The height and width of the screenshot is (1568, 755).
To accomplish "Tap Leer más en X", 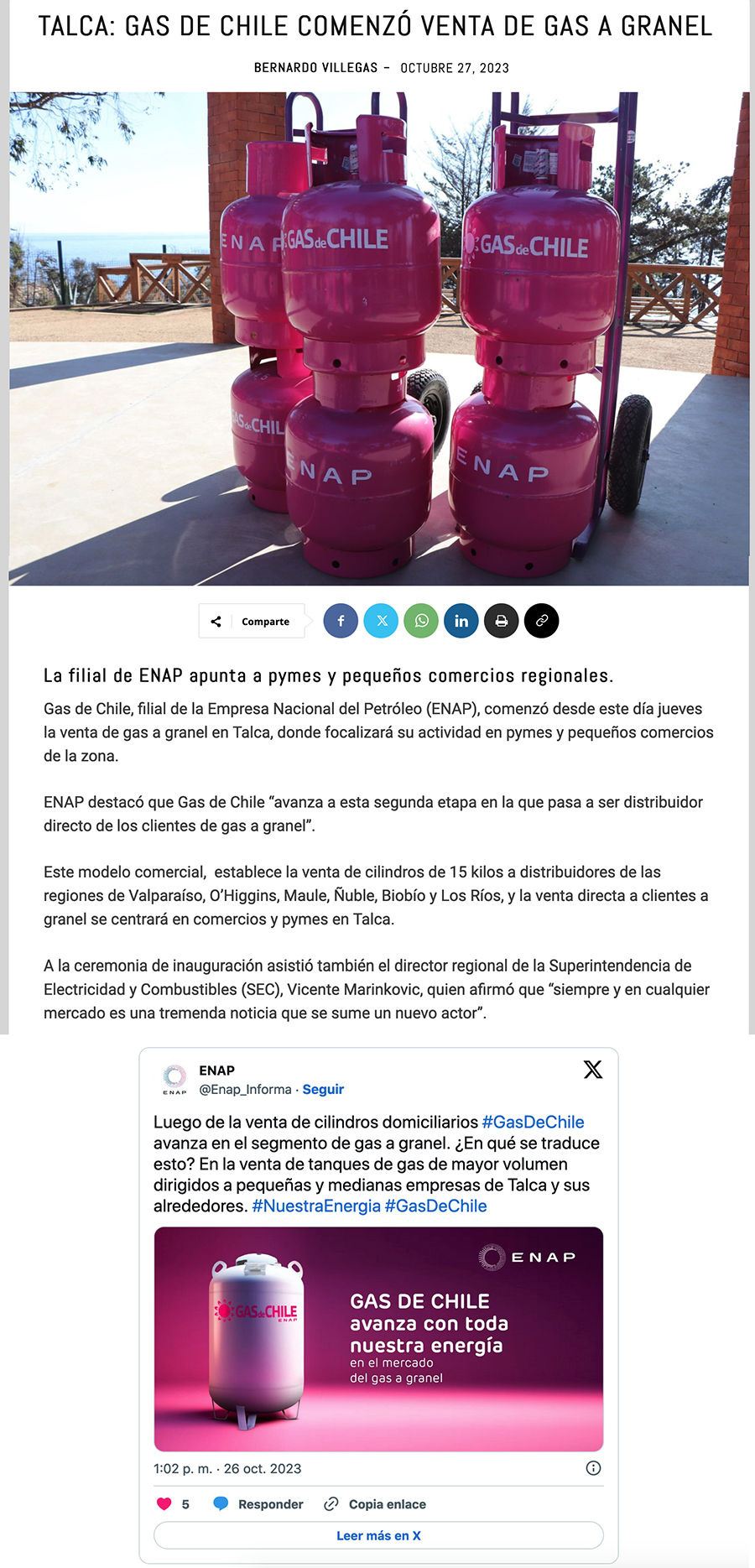I will [x=378, y=1535].
